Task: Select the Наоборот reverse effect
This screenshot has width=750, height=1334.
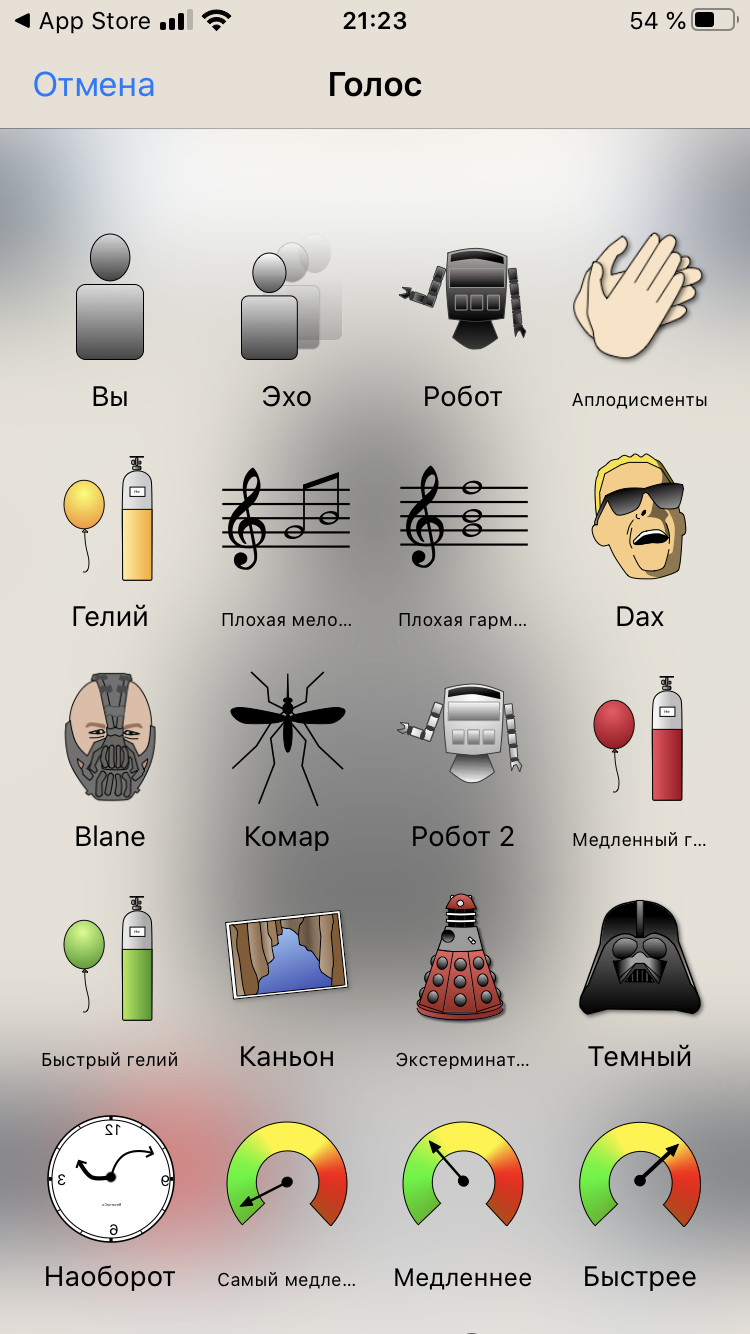Action: click(x=110, y=1180)
